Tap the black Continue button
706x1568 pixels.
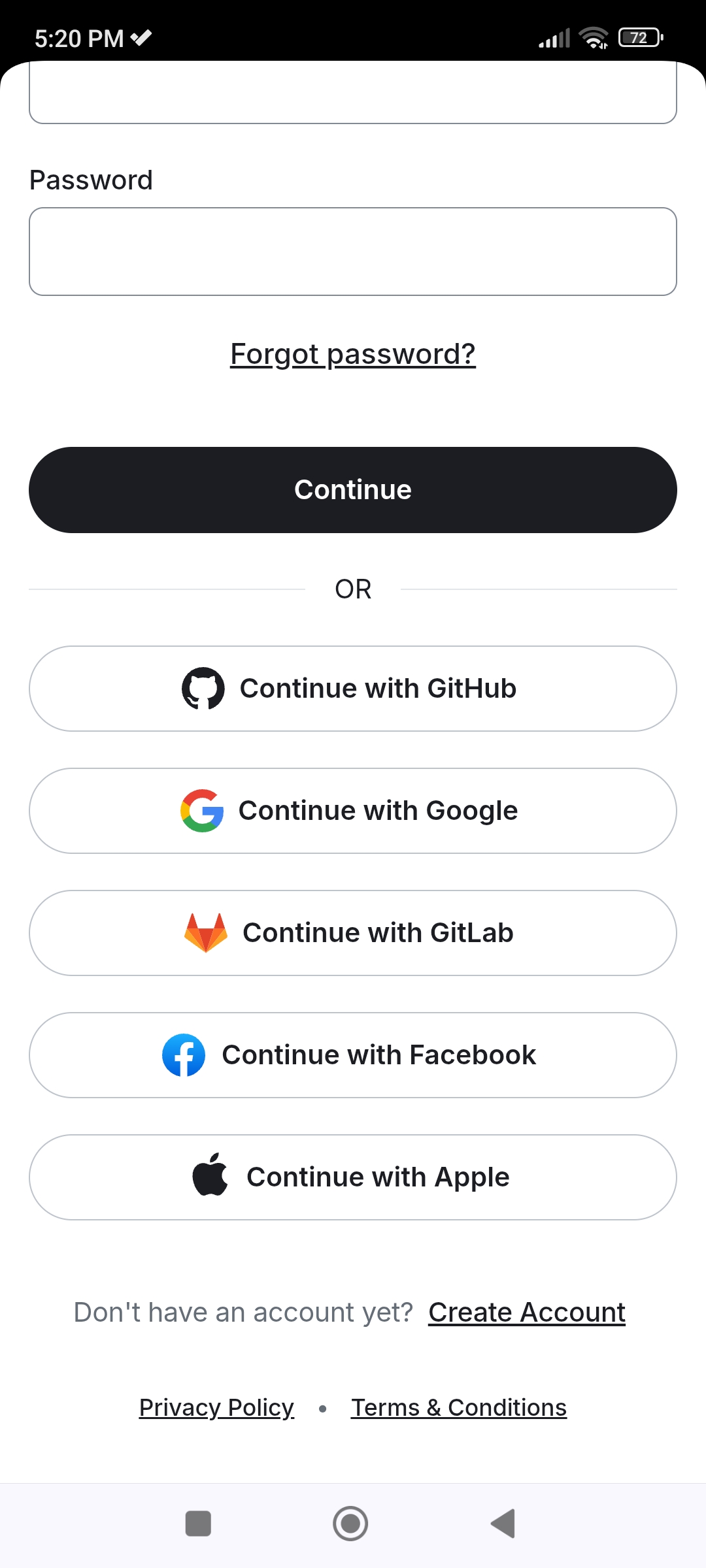pyautogui.click(x=353, y=490)
